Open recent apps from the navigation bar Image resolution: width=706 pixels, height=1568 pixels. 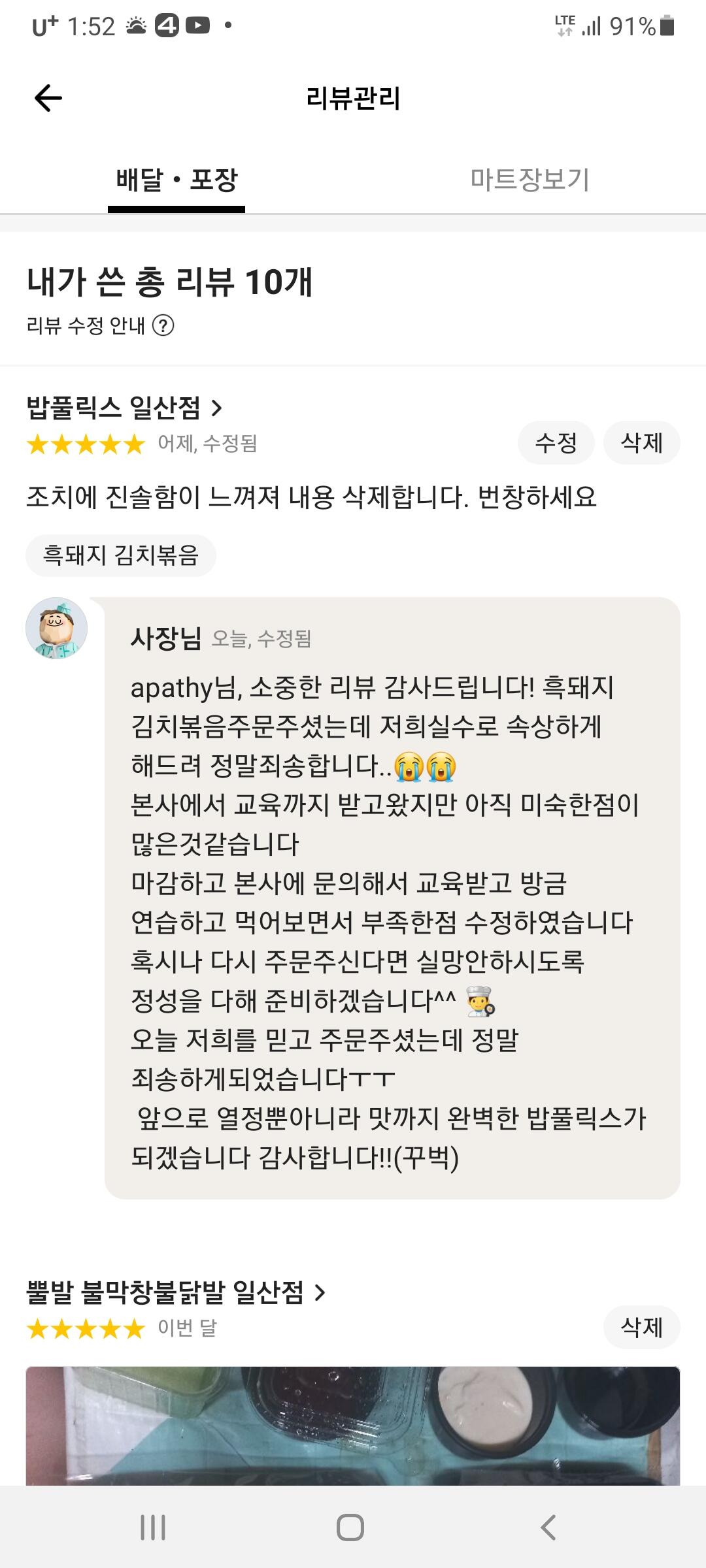tap(153, 1527)
